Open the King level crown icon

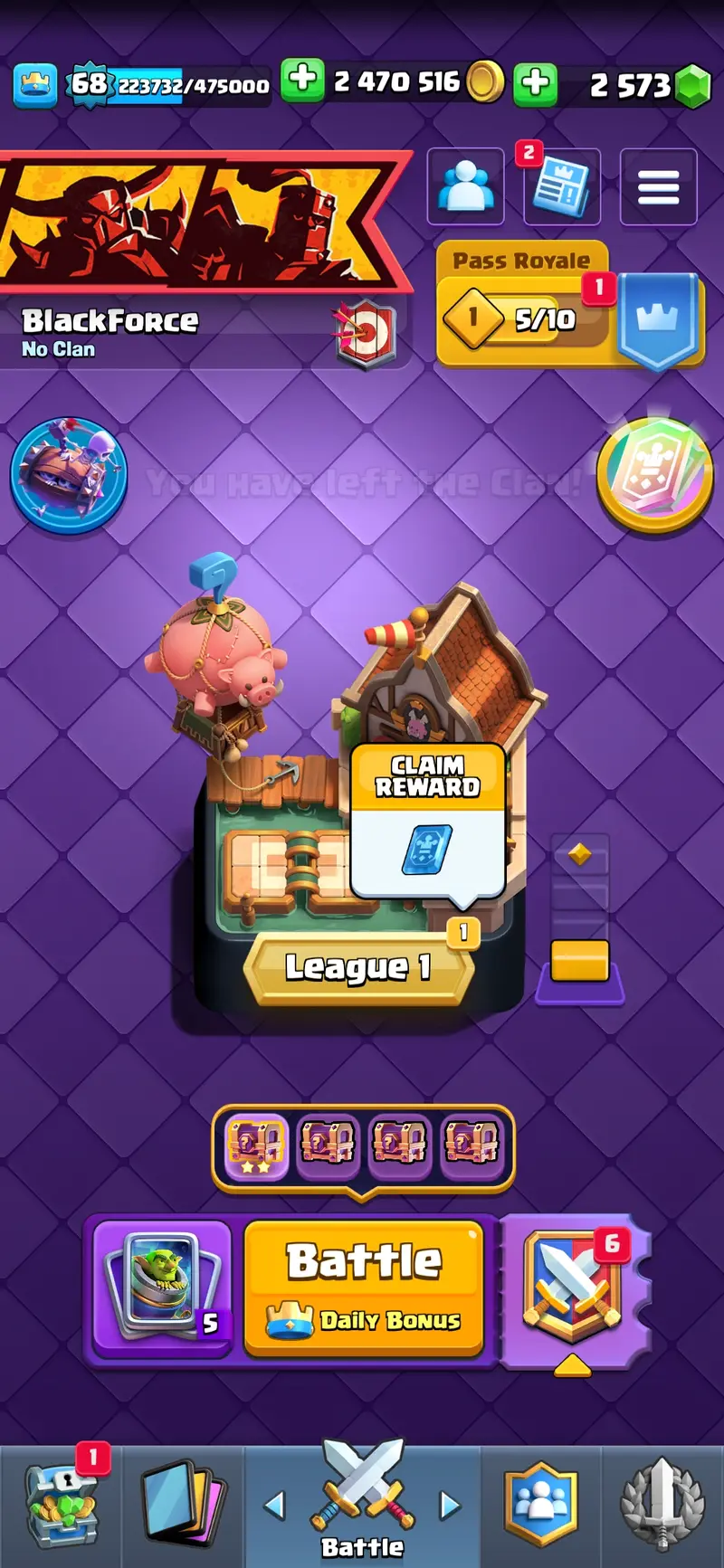36,85
